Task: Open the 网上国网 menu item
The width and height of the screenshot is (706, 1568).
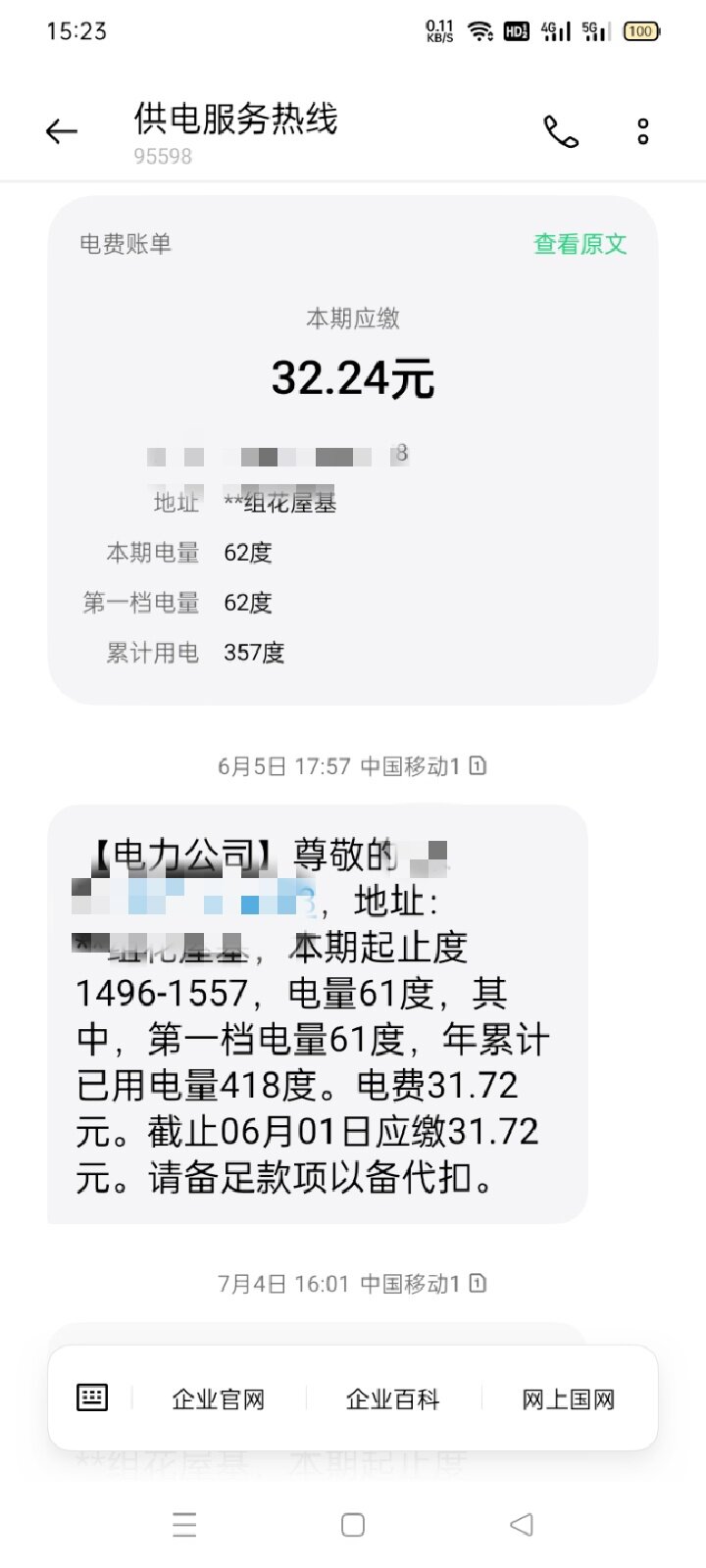Action: [x=569, y=1399]
